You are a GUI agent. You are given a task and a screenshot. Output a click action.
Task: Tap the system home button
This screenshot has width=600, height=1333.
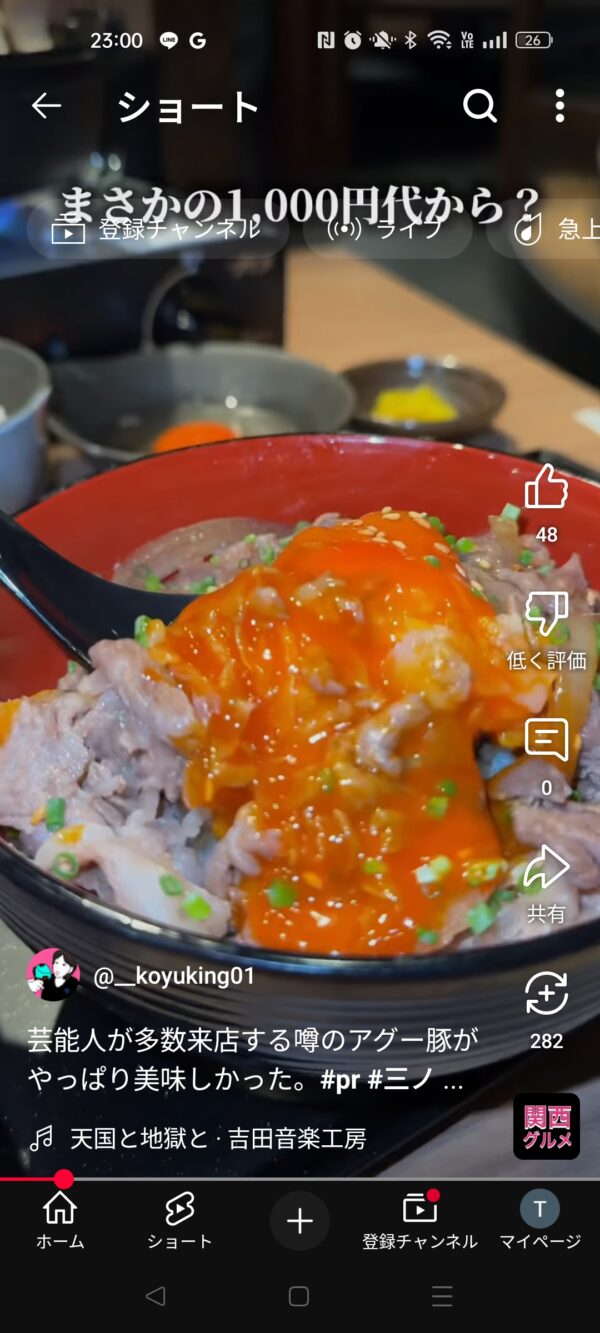299,1297
